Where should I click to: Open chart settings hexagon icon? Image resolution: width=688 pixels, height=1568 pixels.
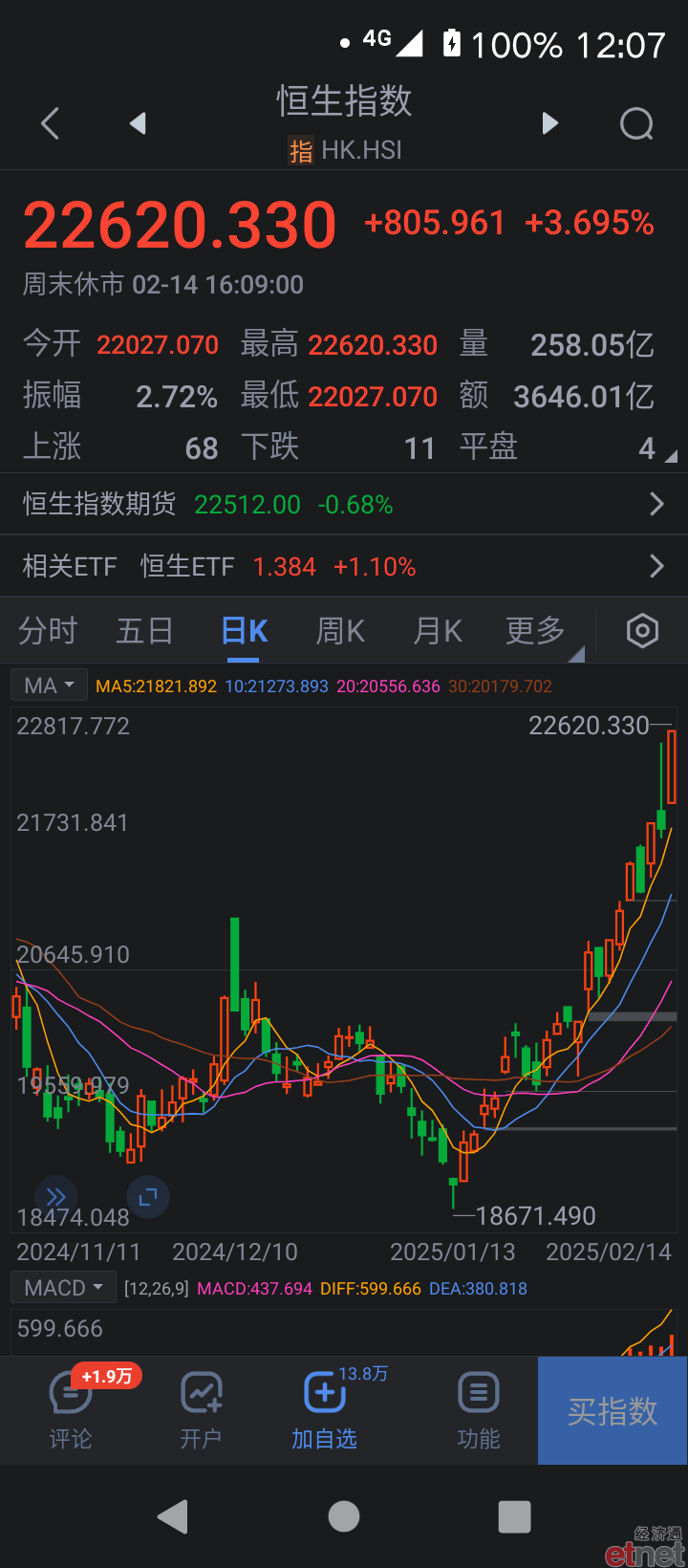(642, 631)
